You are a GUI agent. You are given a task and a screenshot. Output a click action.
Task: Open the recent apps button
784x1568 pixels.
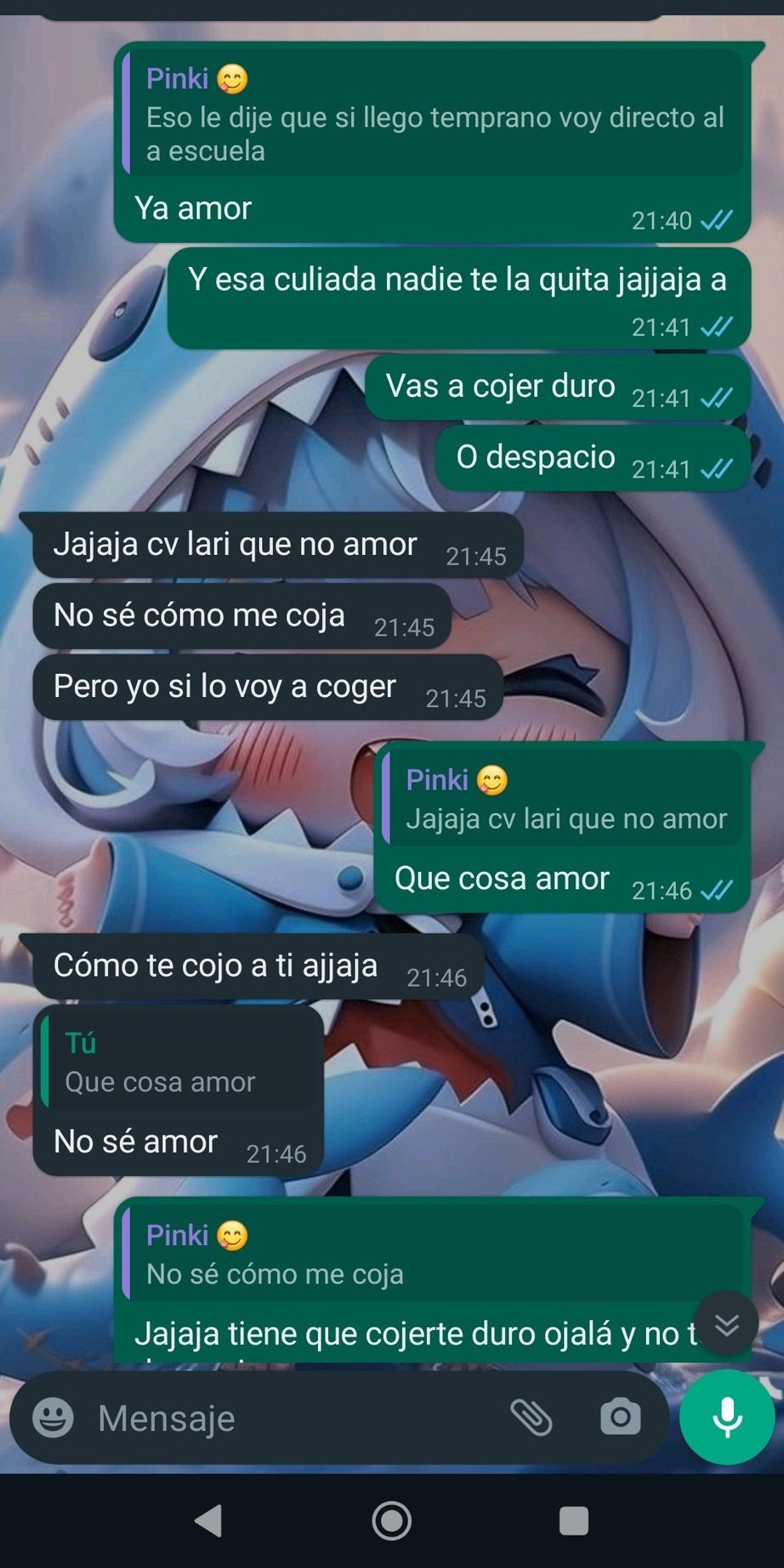point(574,1520)
